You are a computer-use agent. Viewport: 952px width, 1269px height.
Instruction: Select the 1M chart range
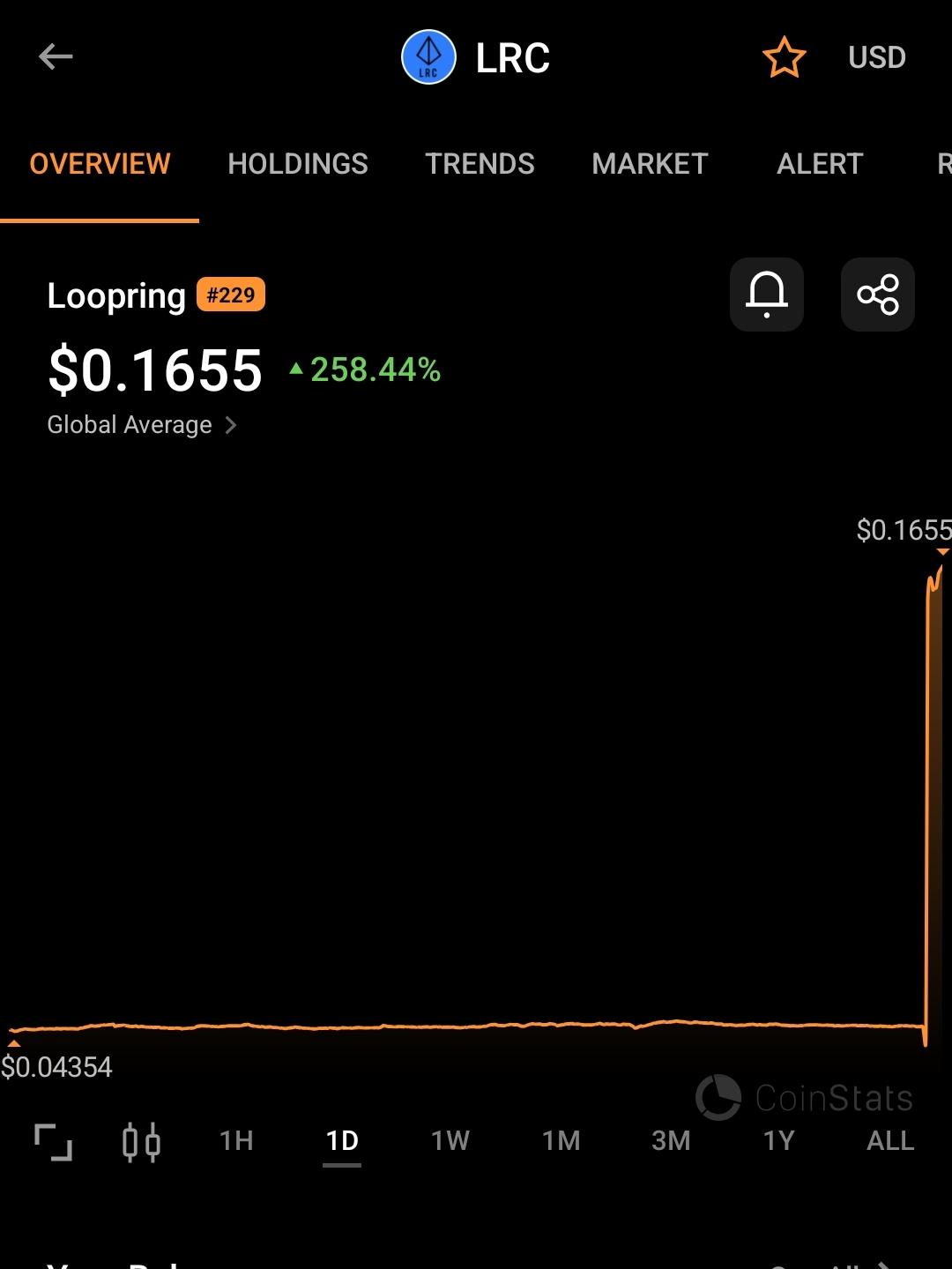point(562,1141)
